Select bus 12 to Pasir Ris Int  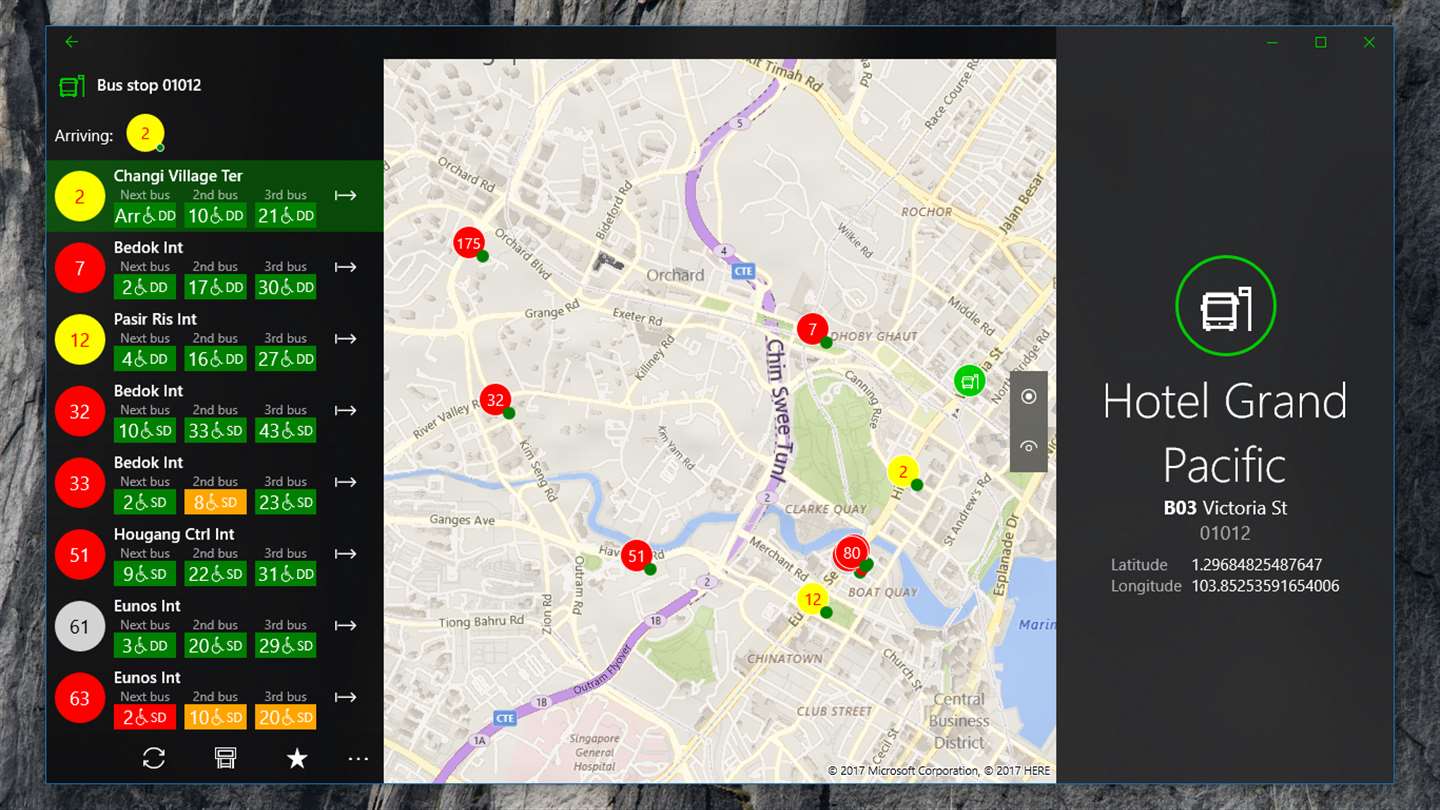pos(214,339)
